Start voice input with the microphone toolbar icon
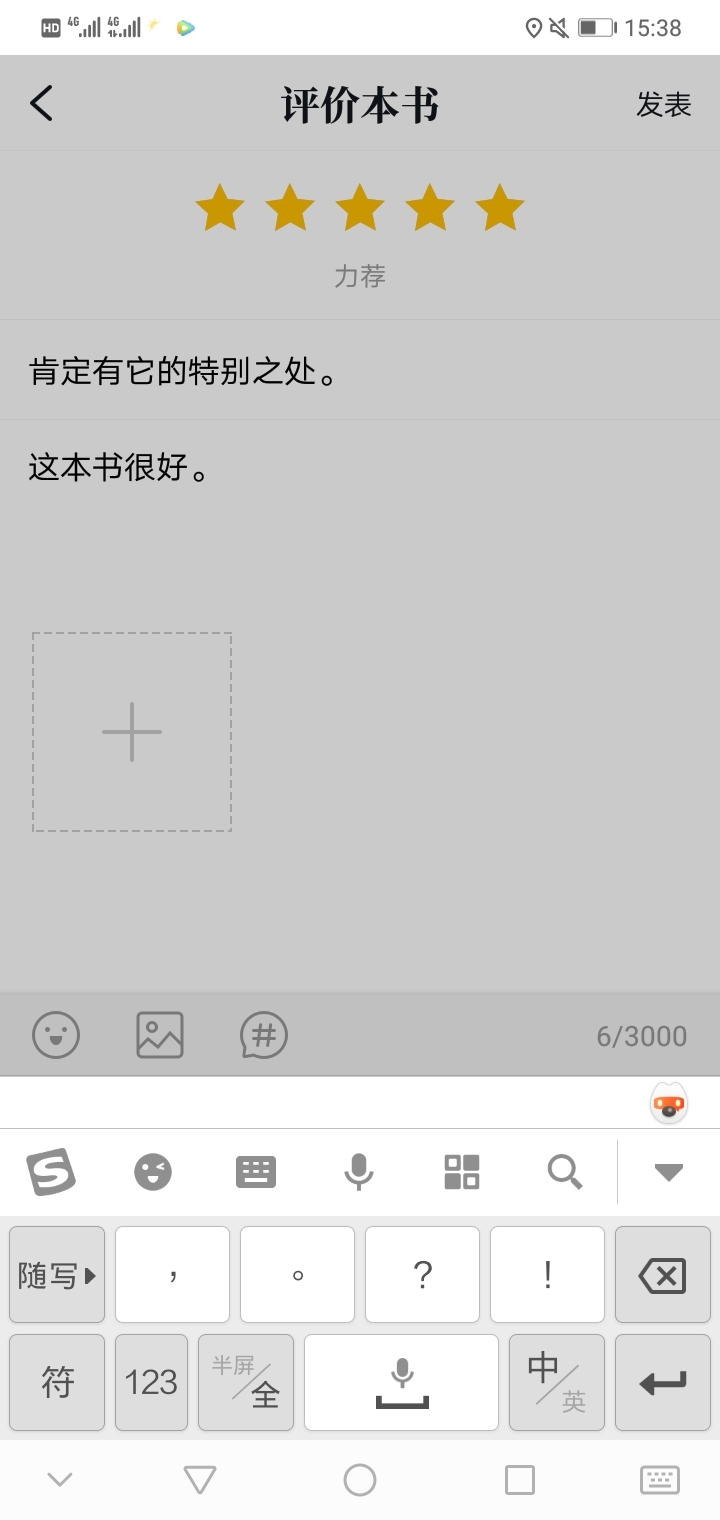This screenshot has width=720, height=1520. click(358, 1171)
